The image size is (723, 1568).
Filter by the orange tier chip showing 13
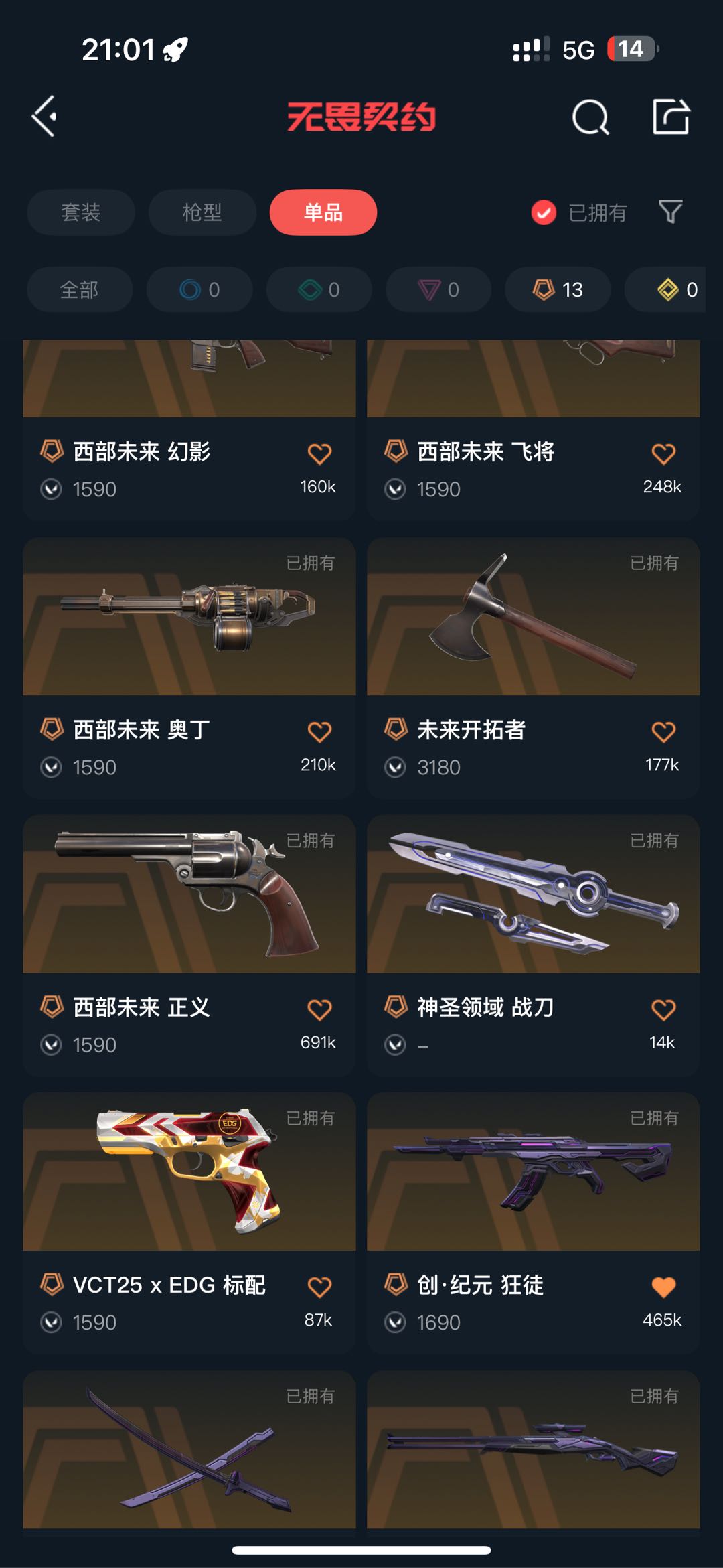(557, 289)
